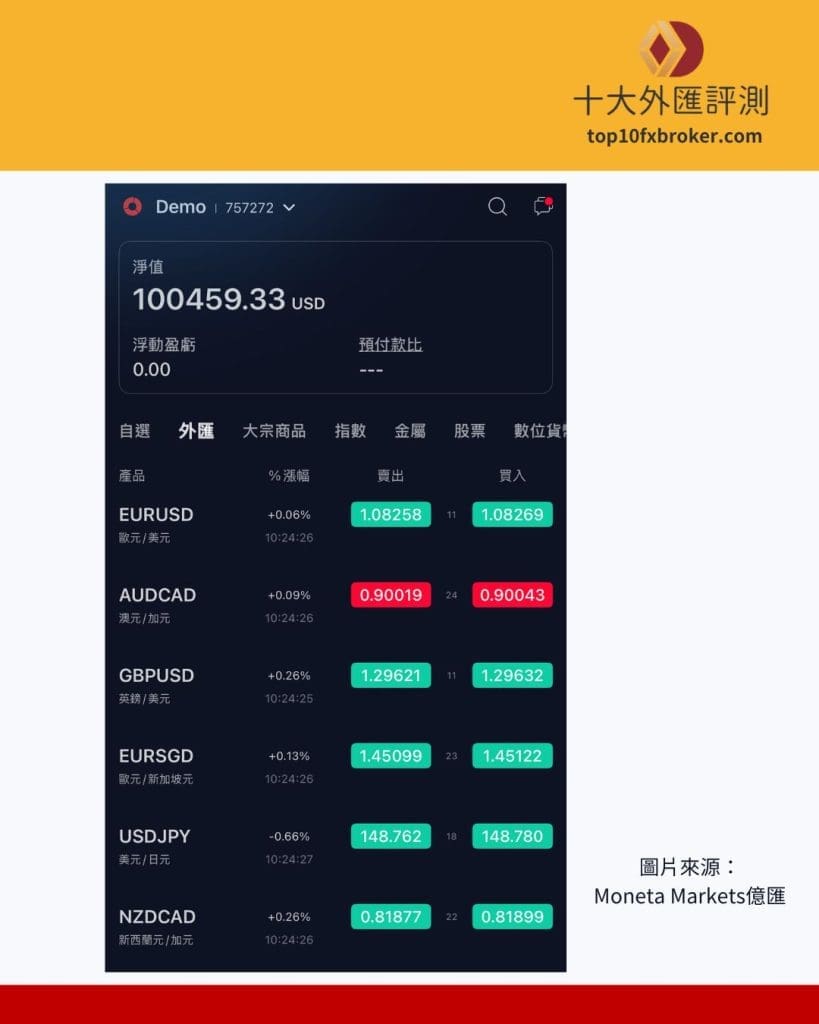Click the USDJPY sell price 148.762

(390, 836)
